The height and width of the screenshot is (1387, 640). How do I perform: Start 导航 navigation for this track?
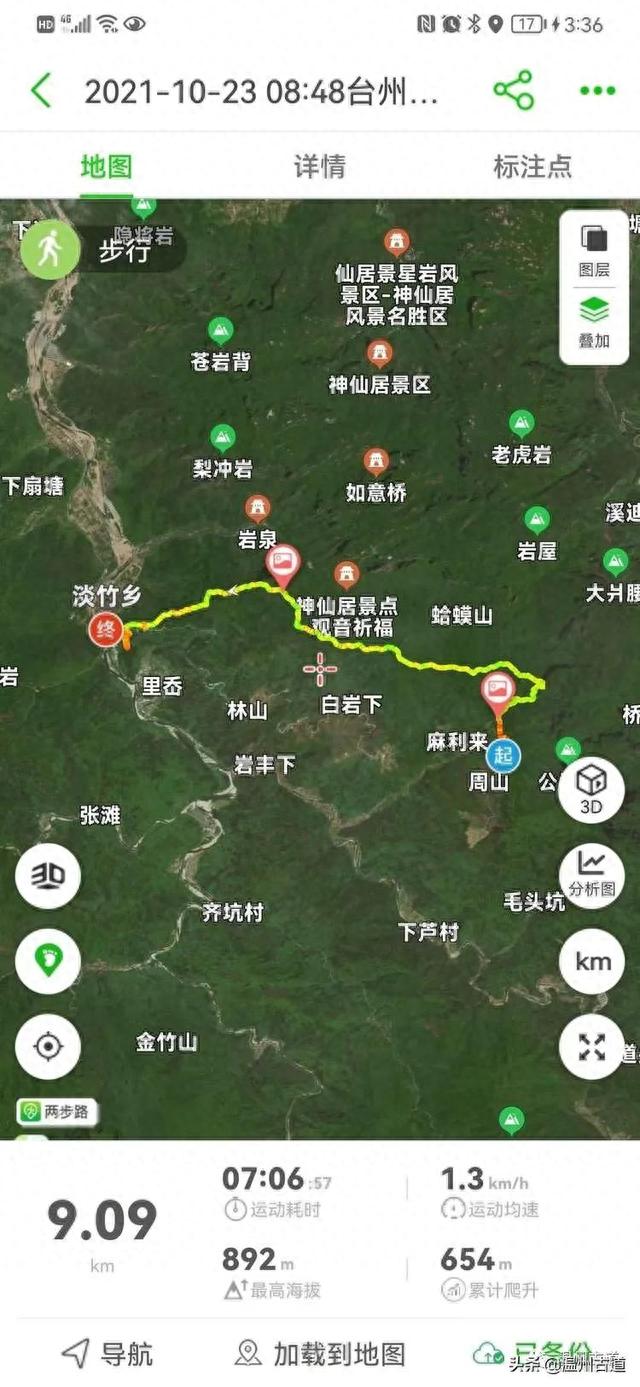click(108, 1354)
